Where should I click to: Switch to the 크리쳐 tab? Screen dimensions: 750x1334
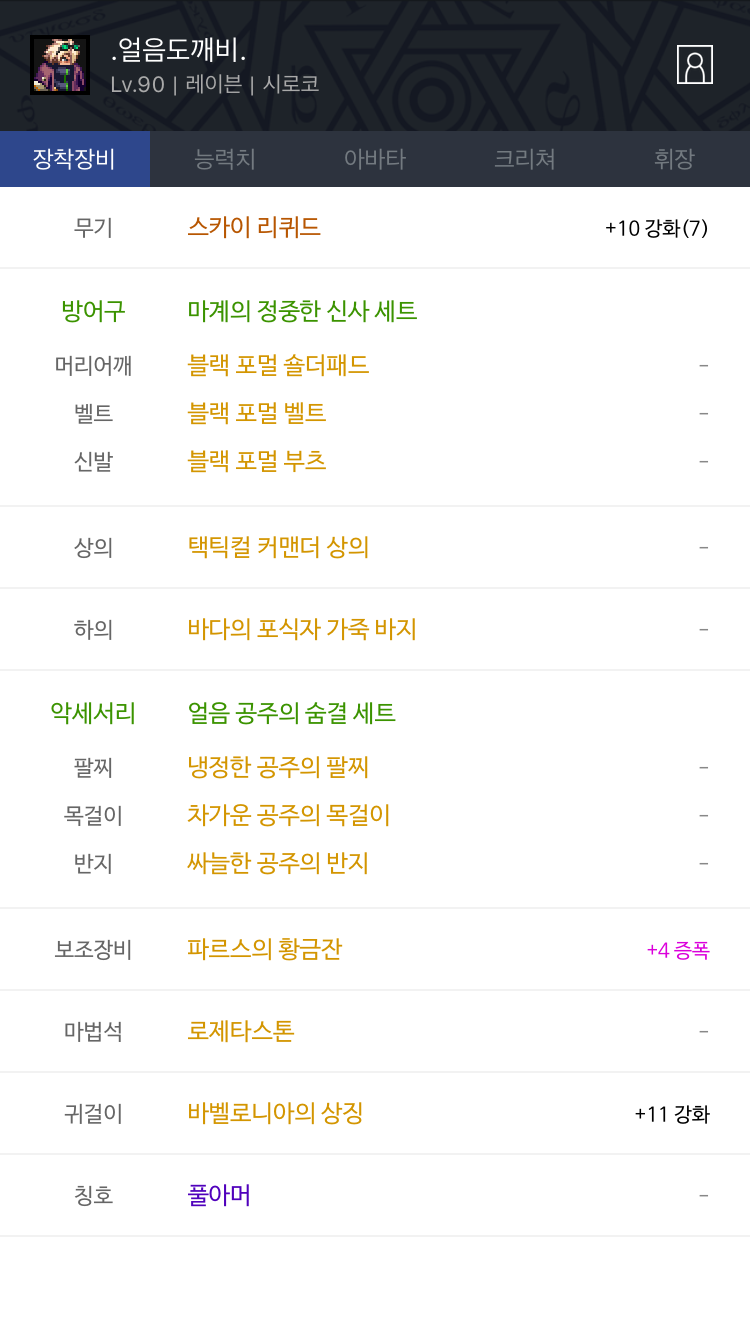(x=525, y=159)
